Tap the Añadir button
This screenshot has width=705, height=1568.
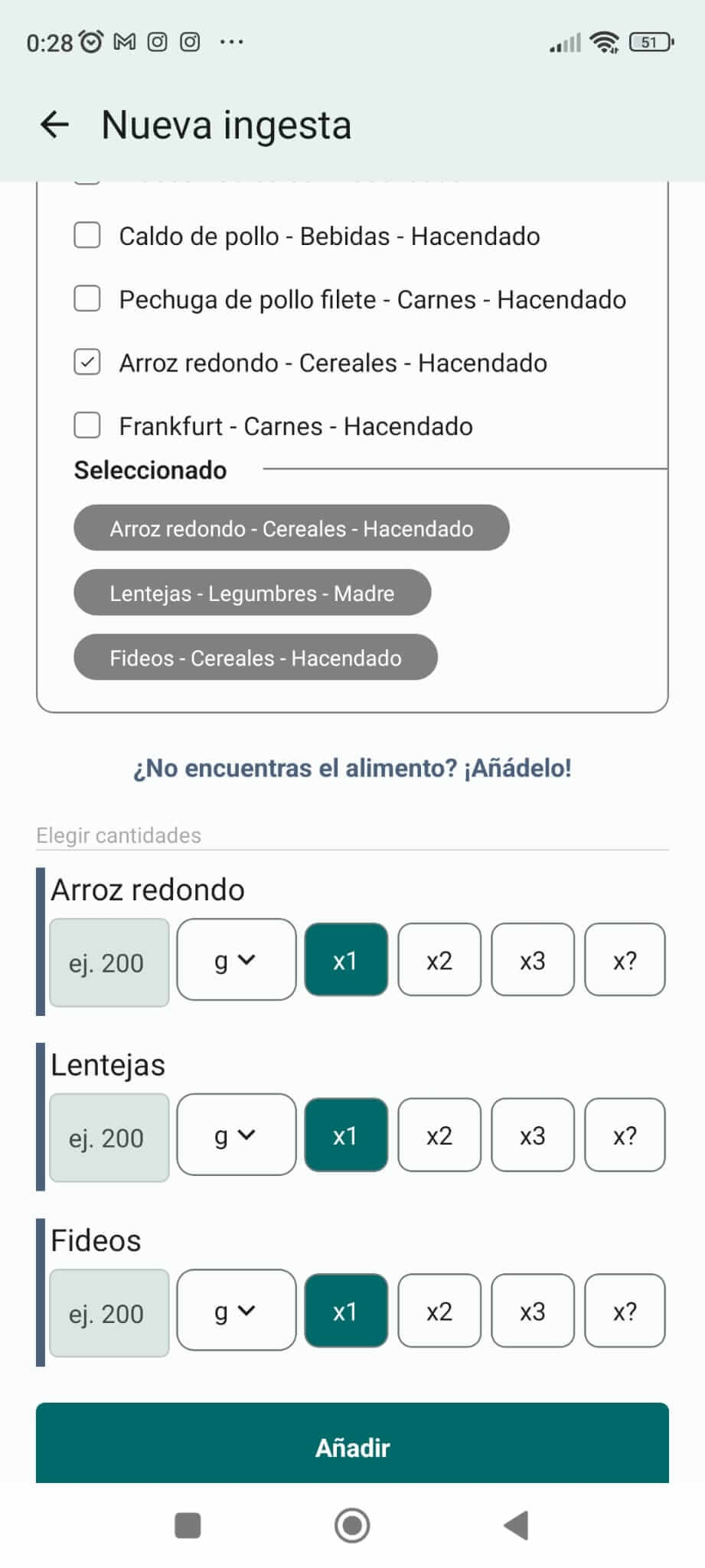point(352,1447)
